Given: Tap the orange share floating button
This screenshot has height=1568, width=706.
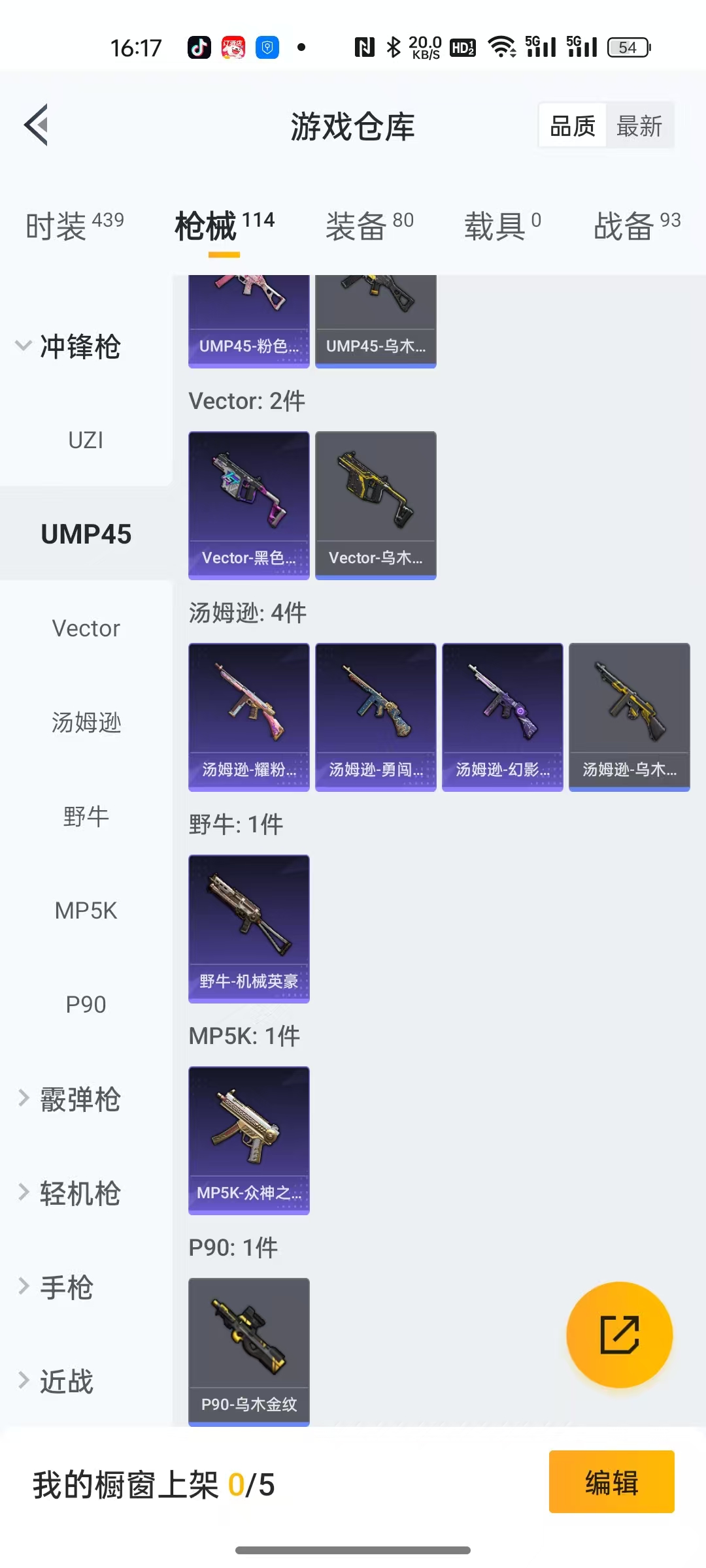Looking at the screenshot, I should pyautogui.click(x=619, y=1334).
